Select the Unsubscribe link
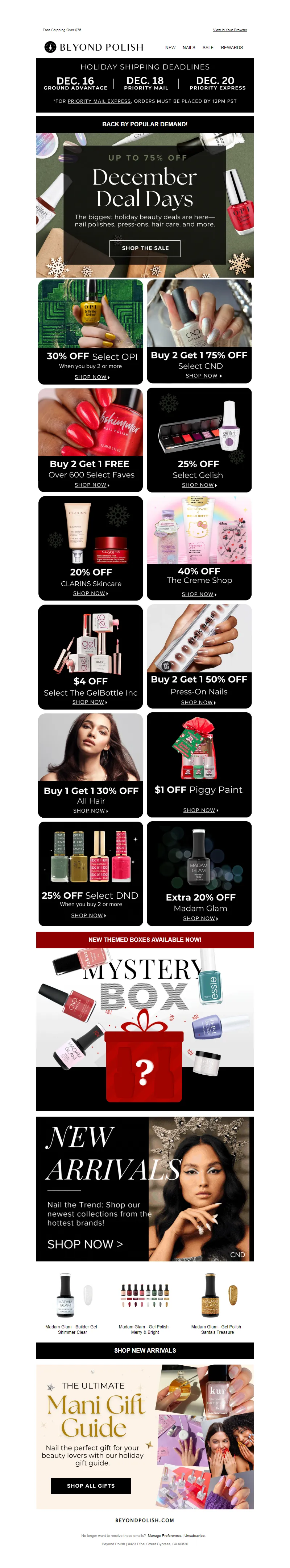Screen dimensions: 290x1568 click(x=194, y=1536)
